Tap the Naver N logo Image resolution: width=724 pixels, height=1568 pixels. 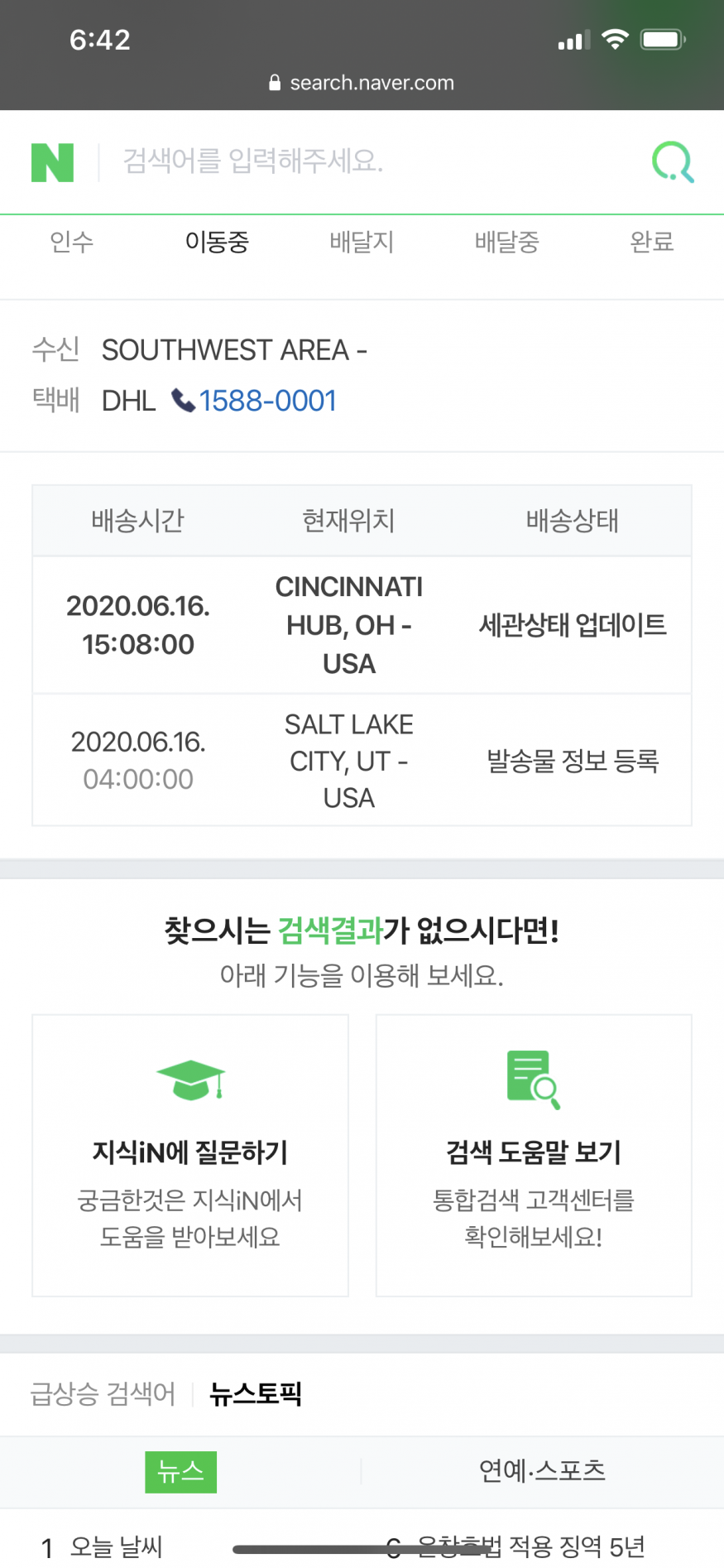click(52, 162)
